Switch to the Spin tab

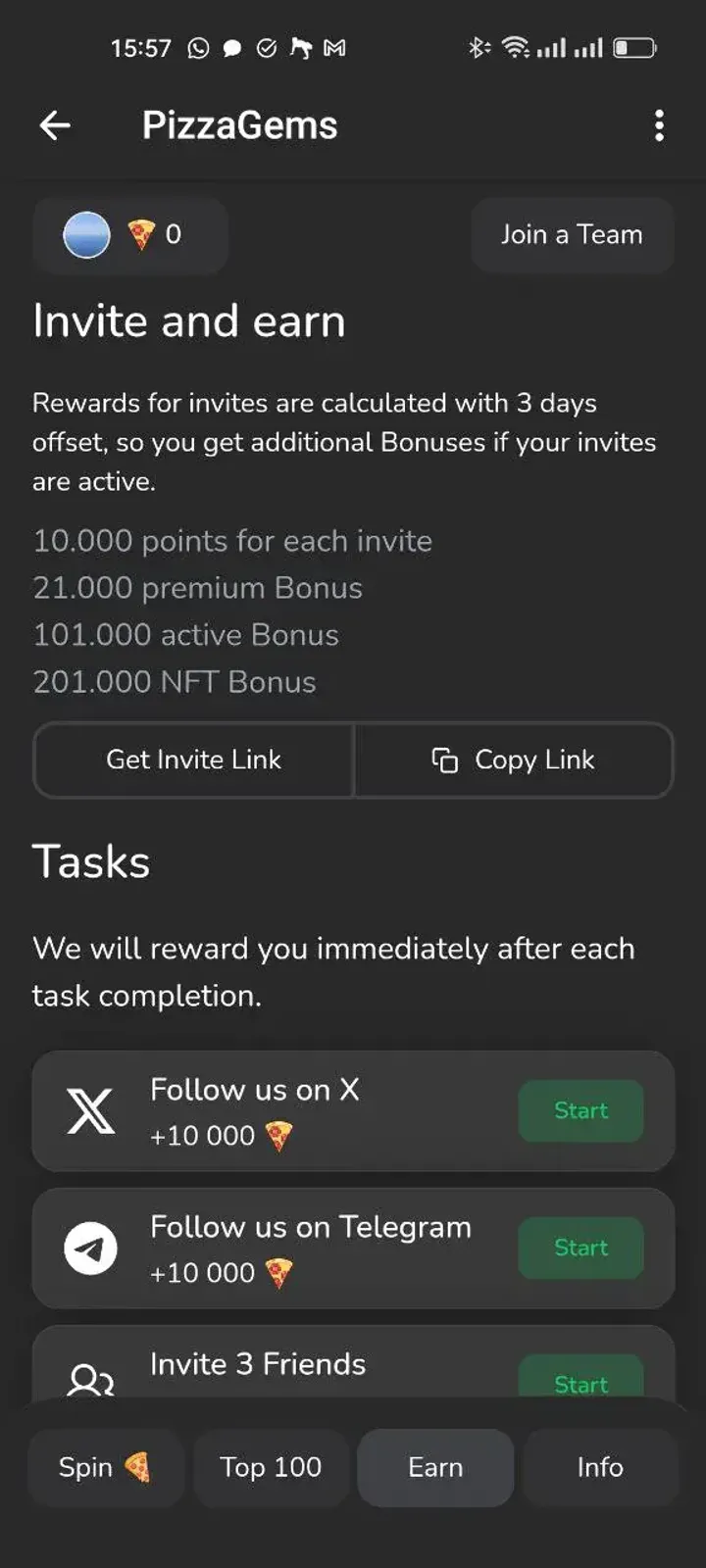(105, 1467)
